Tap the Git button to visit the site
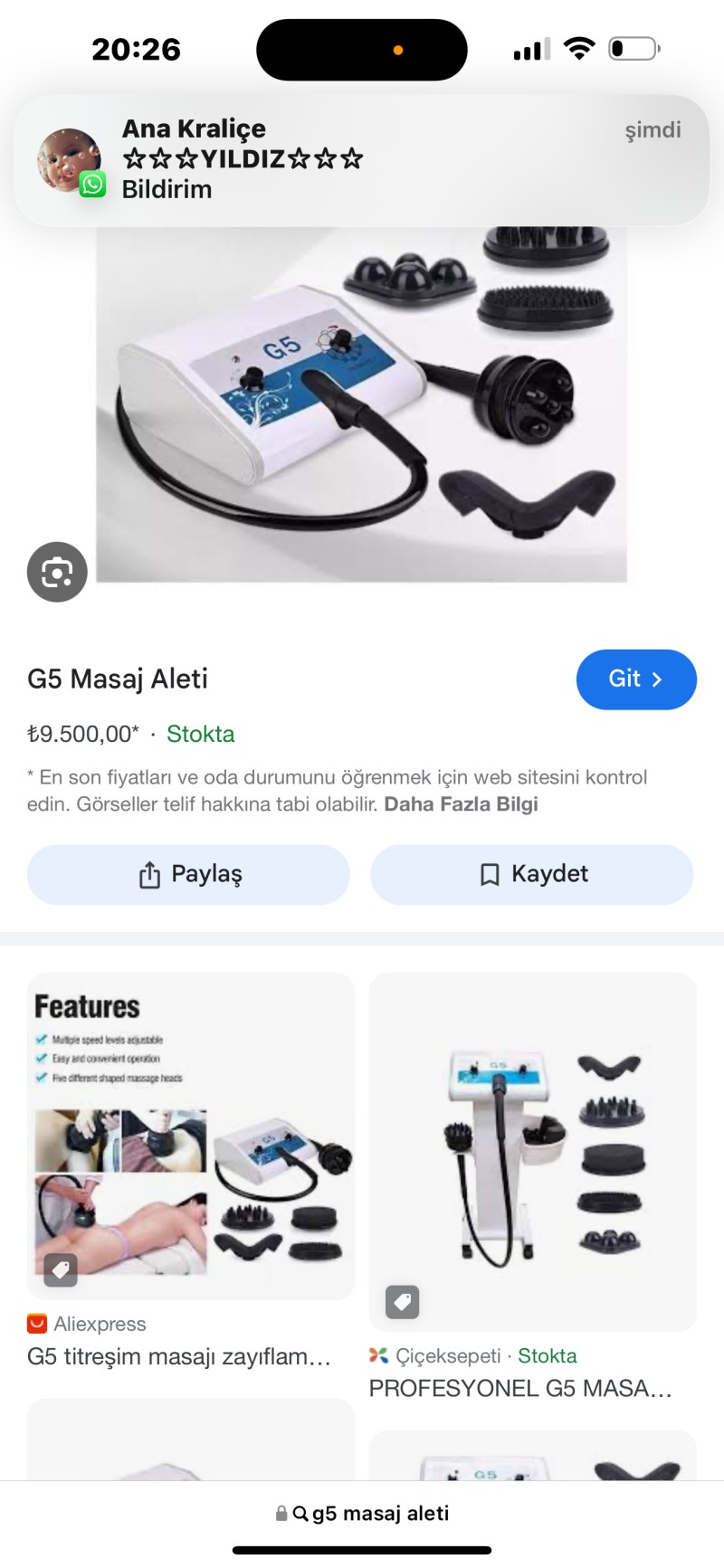Viewport: 724px width, 1568px height. (x=635, y=679)
